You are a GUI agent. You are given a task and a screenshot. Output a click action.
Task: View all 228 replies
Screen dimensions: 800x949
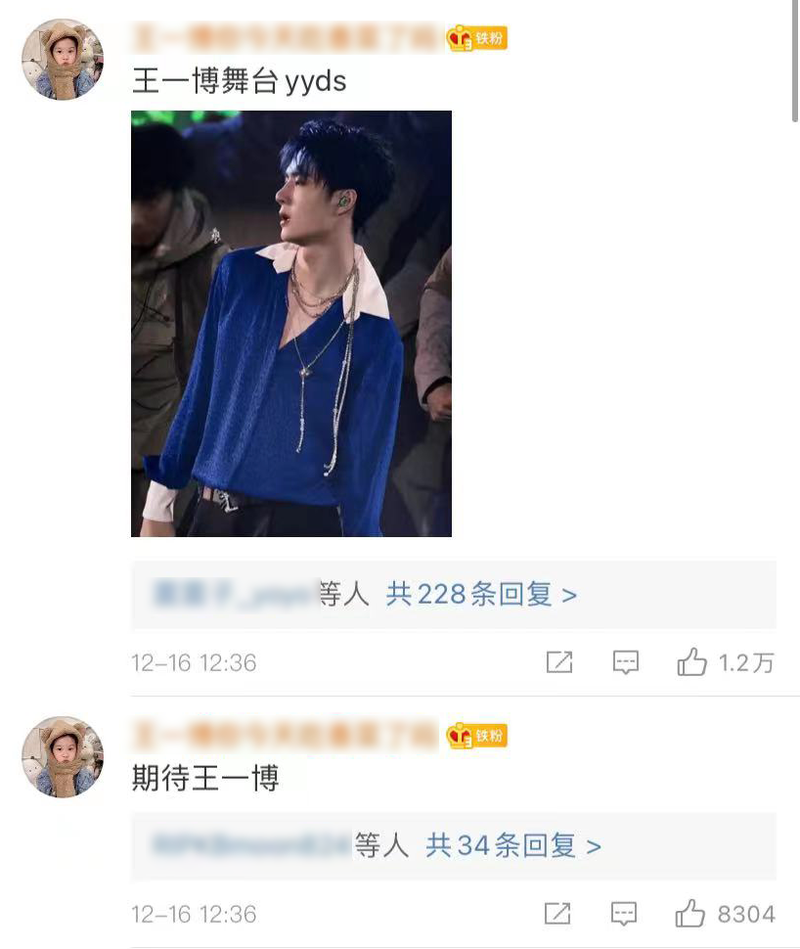[x=482, y=595]
